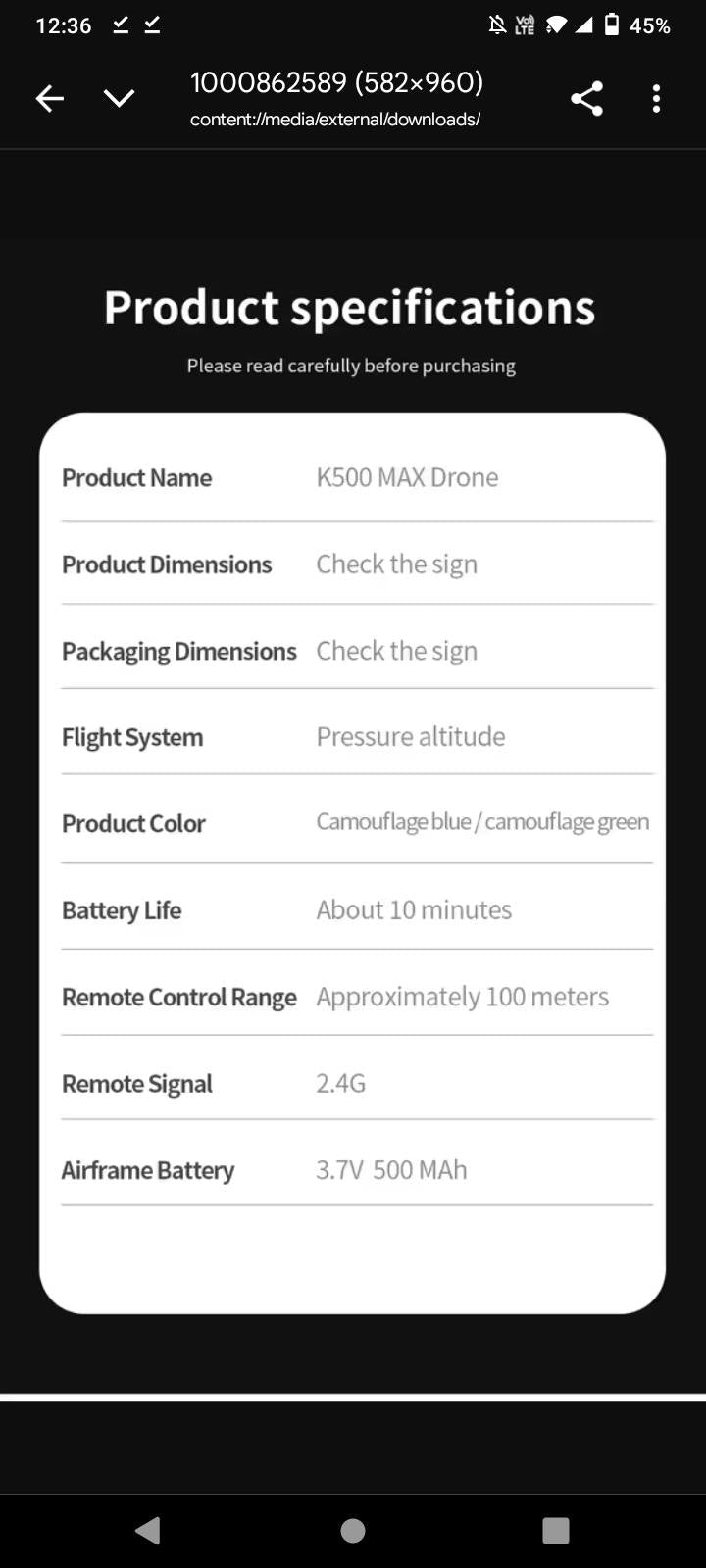Share this image

[586, 98]
